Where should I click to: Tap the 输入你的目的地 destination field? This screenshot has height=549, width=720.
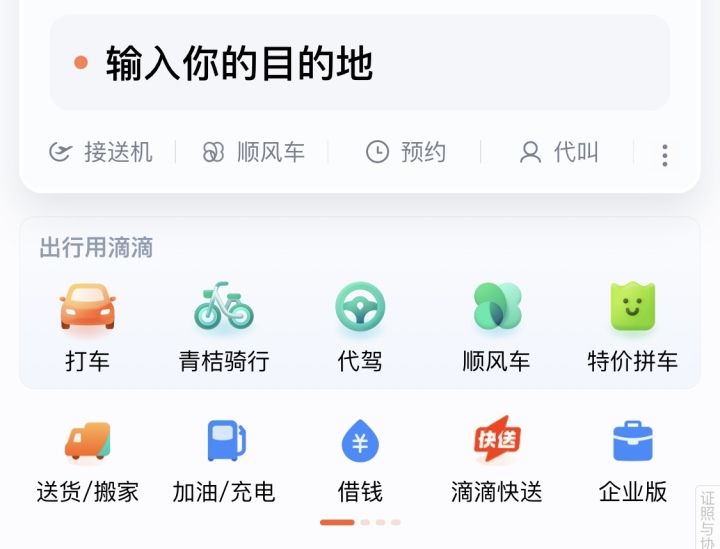(x=360, y=64)
